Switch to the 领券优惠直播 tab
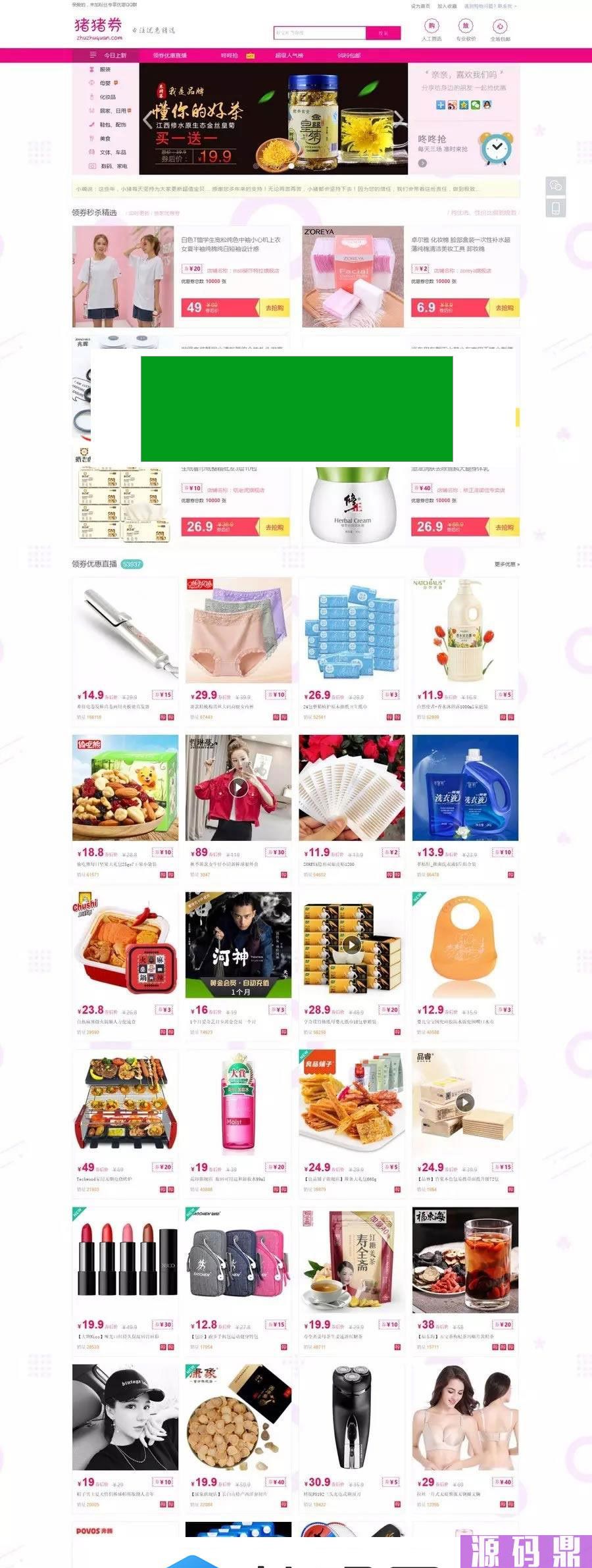Screen dimensions: 592x1568 coord(170,56)
